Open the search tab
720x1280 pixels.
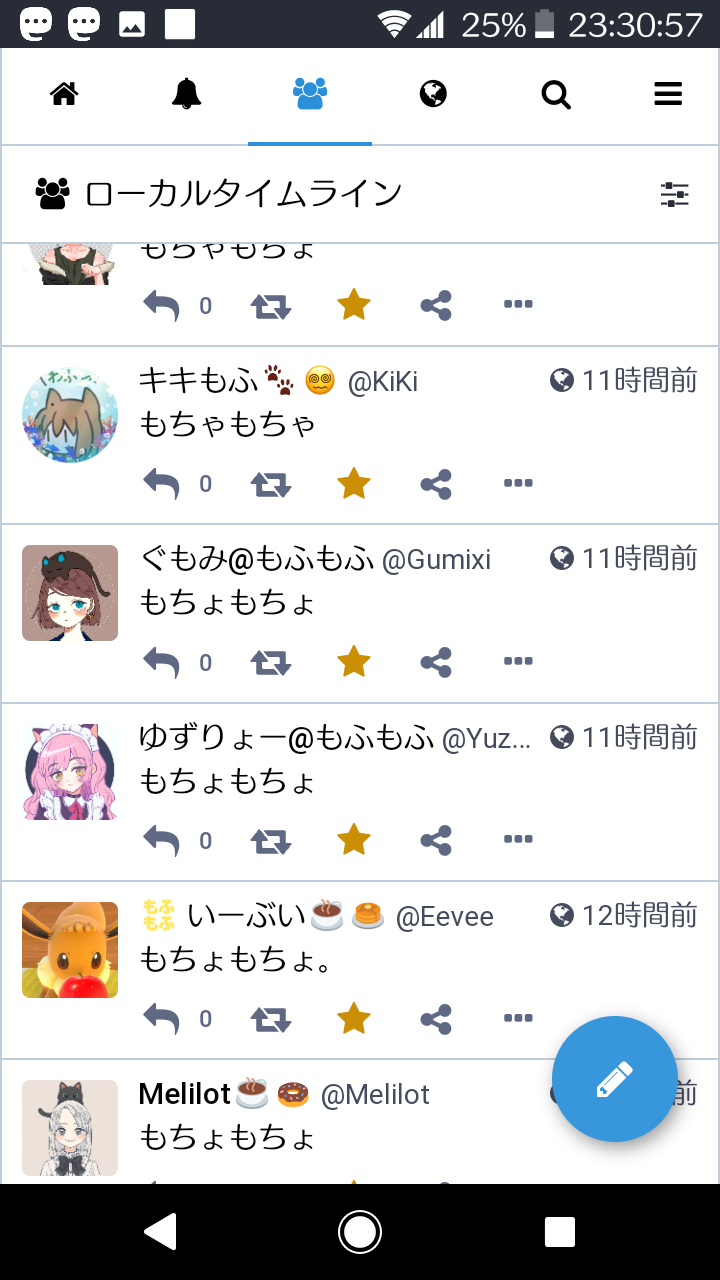(556, 96)
